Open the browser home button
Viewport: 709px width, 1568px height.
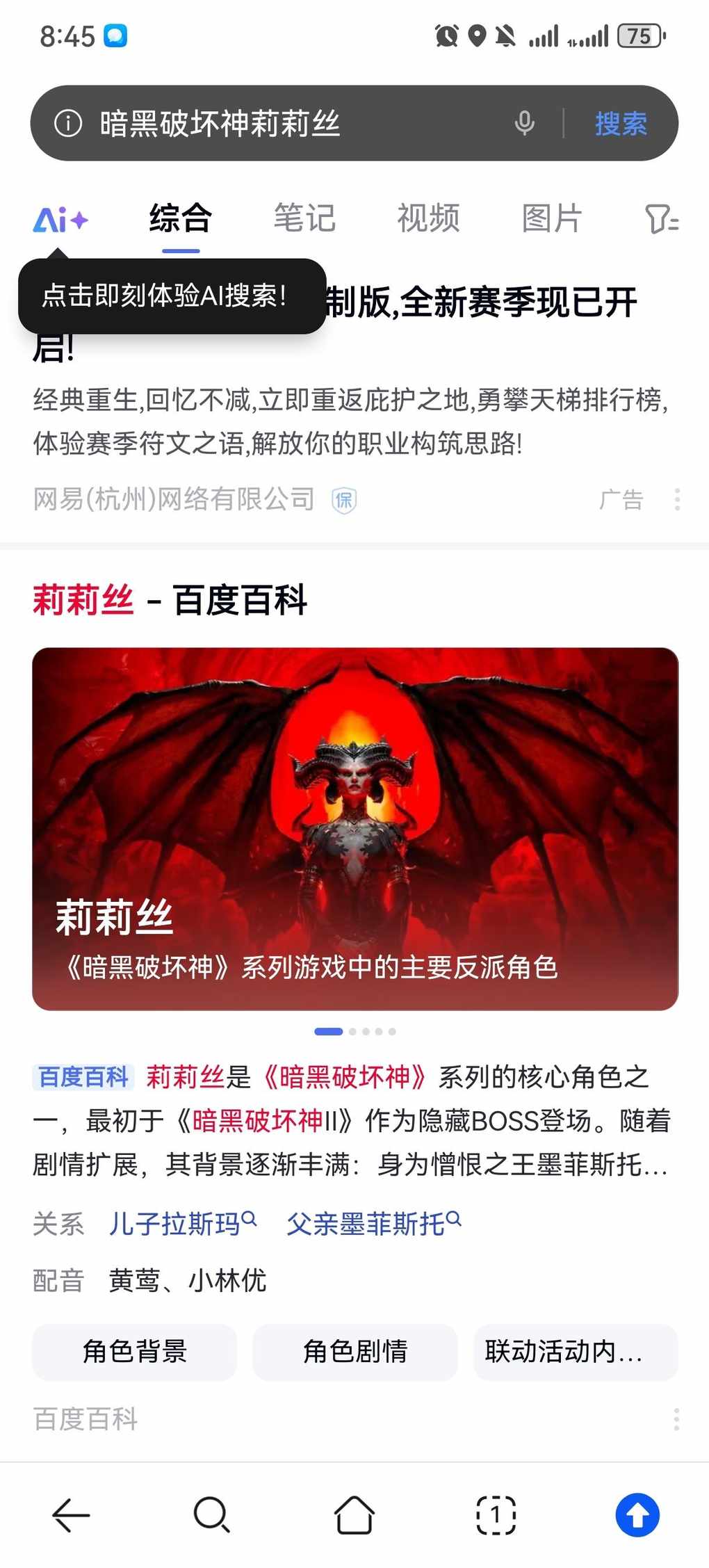354,1514
